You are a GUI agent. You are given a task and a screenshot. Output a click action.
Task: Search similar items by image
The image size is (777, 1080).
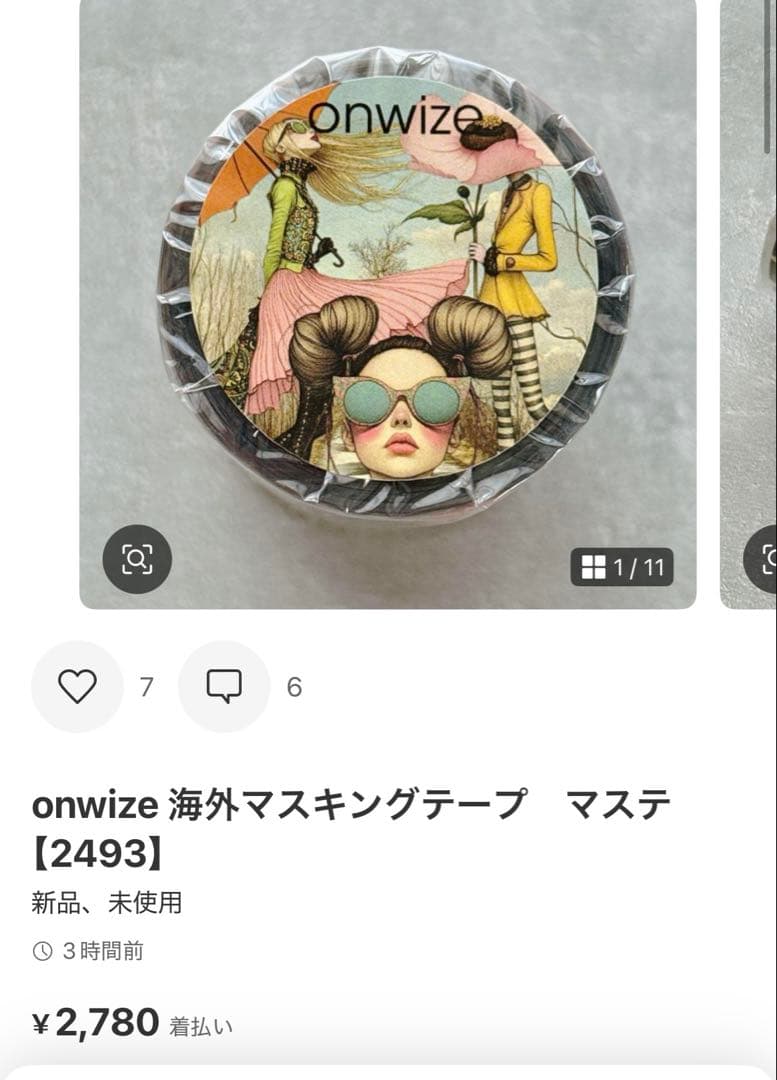(x=137, y=559)
